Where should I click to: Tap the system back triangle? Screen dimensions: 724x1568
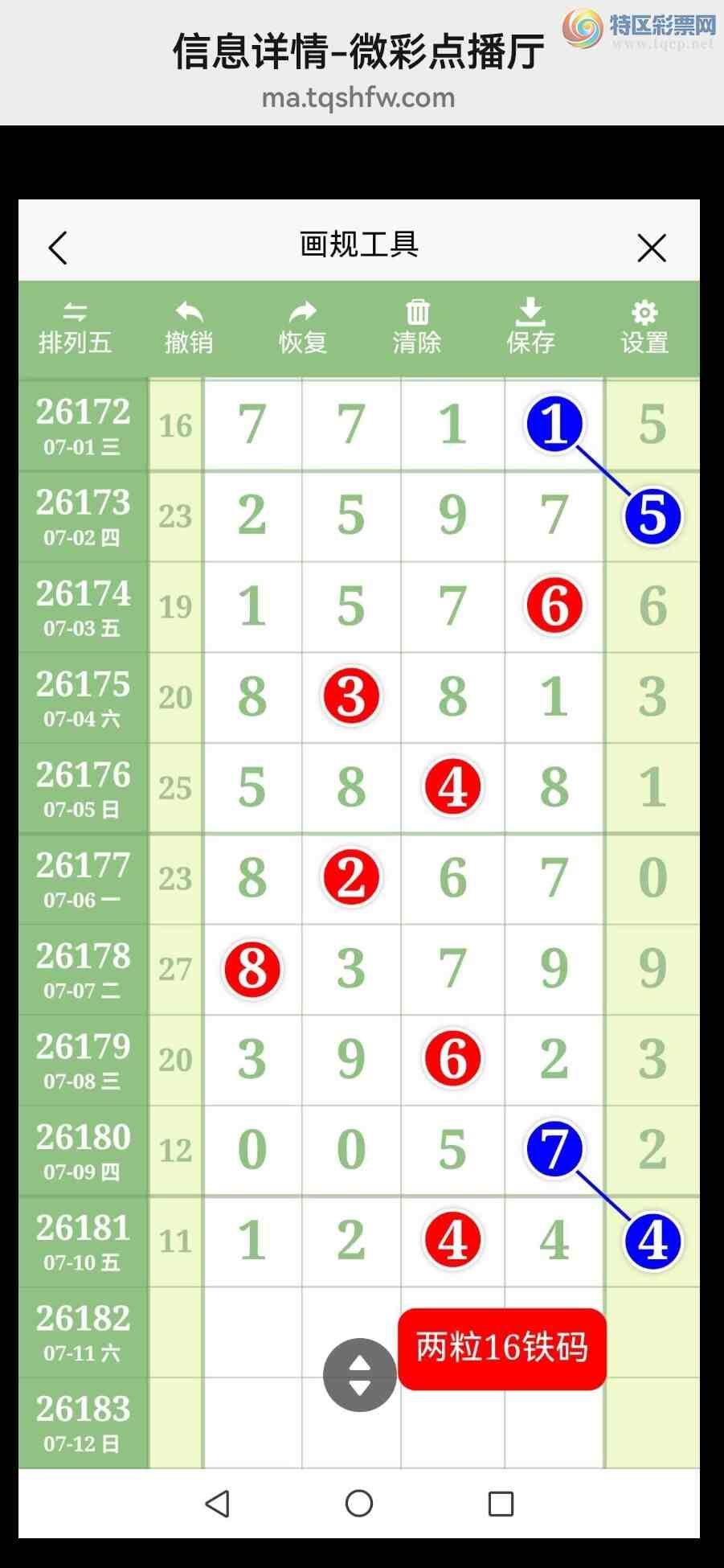(218, 1504)
